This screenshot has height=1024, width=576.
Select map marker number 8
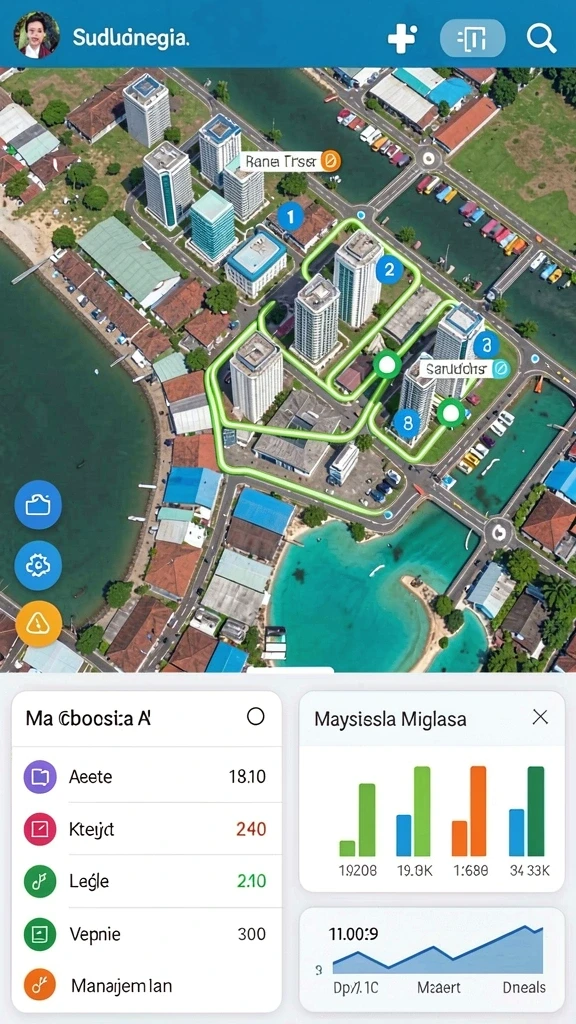[x=408, y=424]
